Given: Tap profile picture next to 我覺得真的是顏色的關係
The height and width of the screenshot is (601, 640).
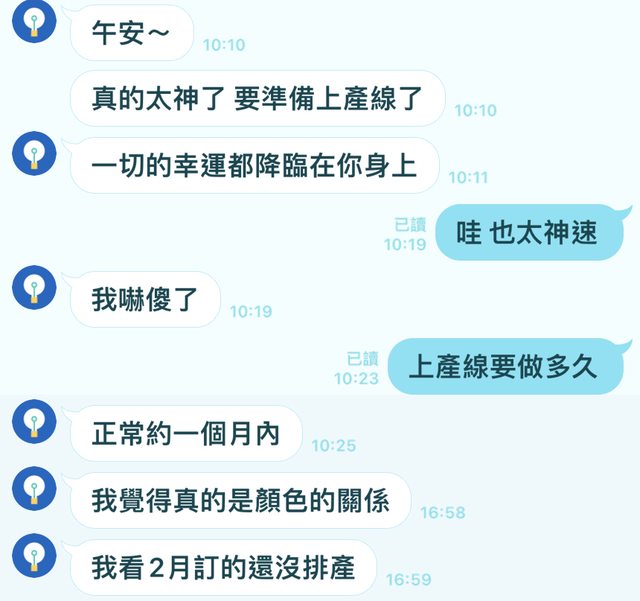Looking at the screenshot, I should click(x=33, y=488).
